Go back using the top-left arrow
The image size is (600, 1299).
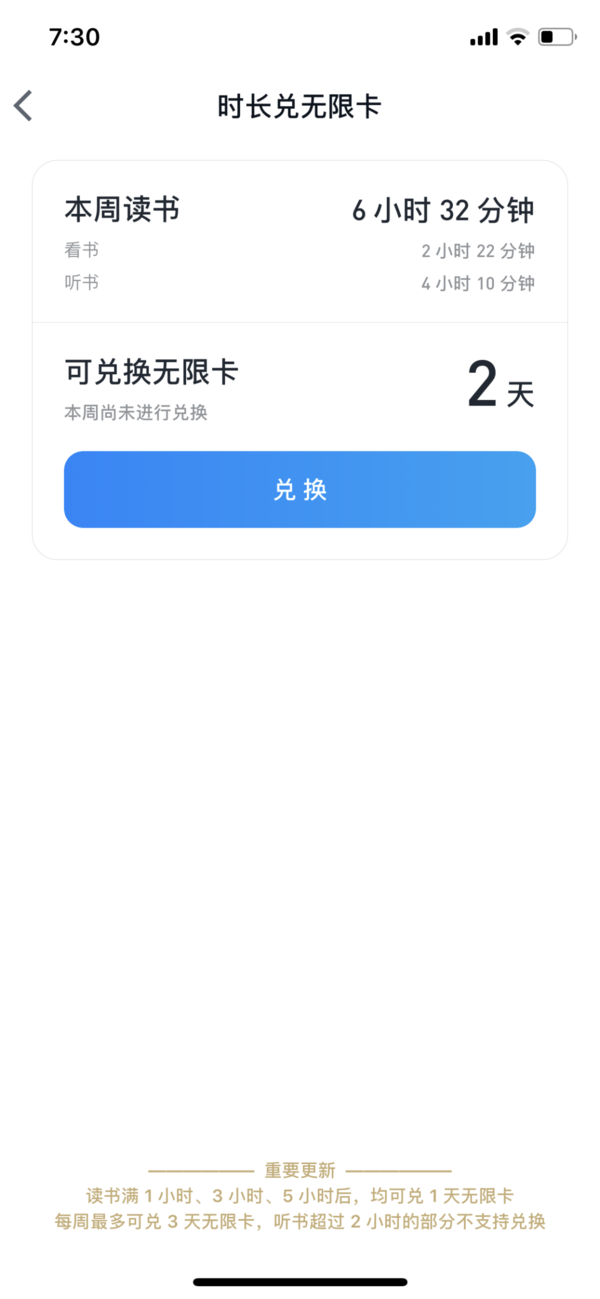tap(24, 106)
